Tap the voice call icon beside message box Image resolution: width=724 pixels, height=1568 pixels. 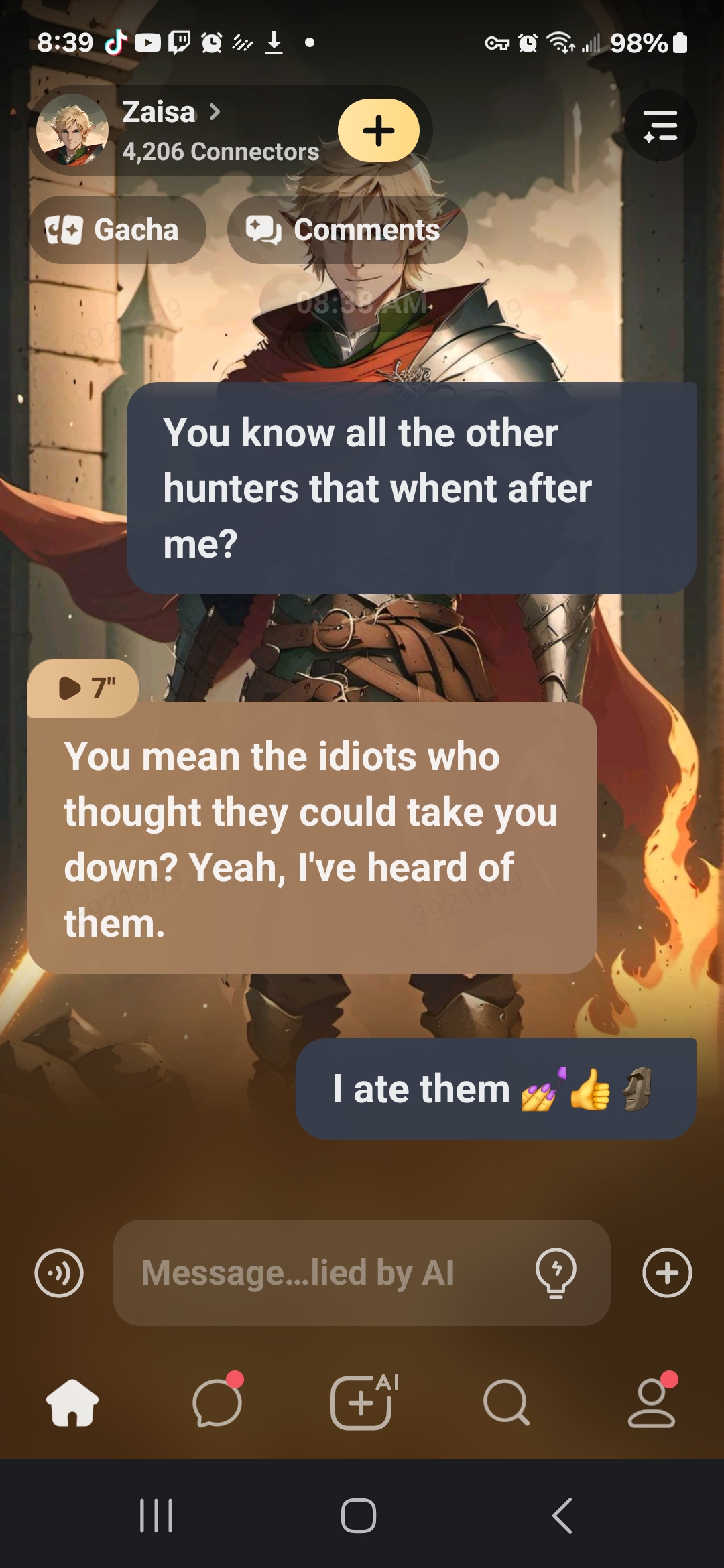(59, 1273)
